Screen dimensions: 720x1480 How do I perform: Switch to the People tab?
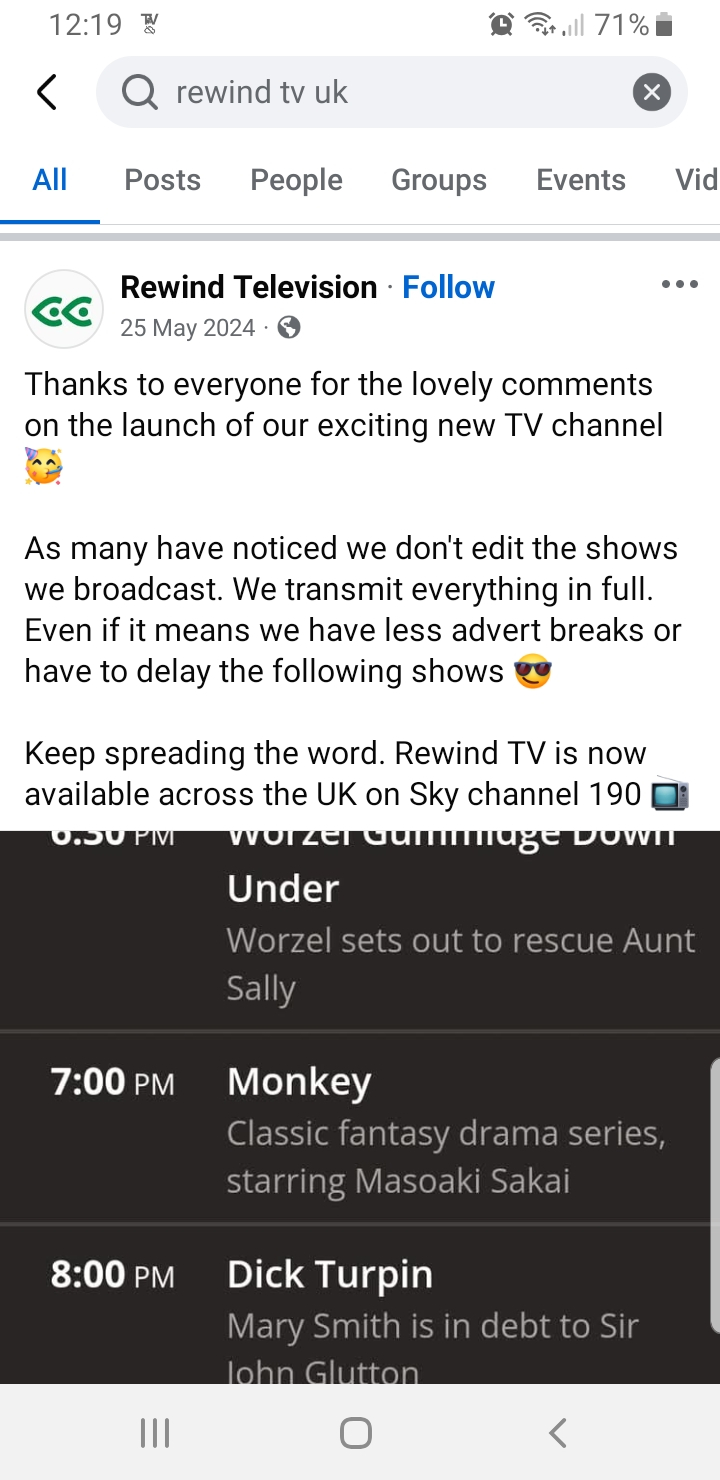(296, 180)
